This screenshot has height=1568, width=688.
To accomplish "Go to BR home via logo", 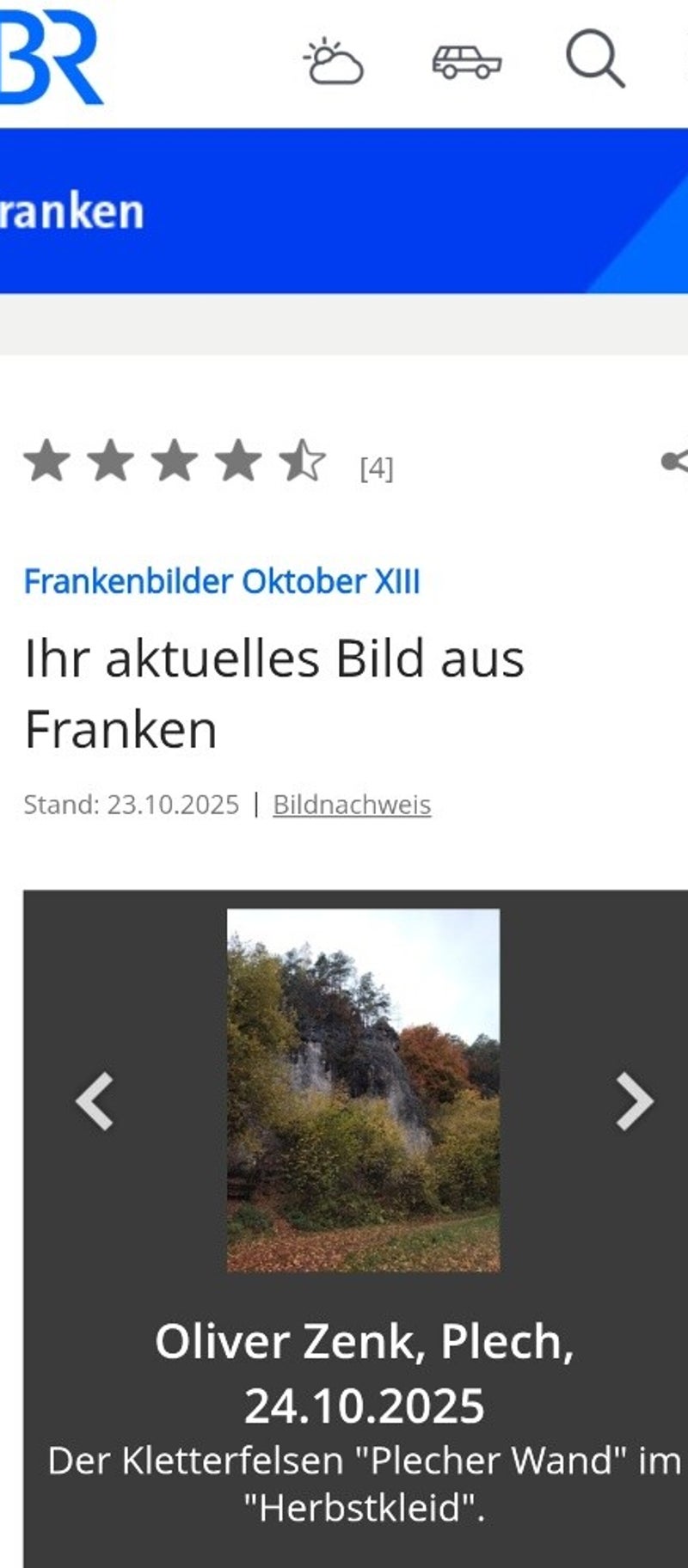I will coord(50,58).
